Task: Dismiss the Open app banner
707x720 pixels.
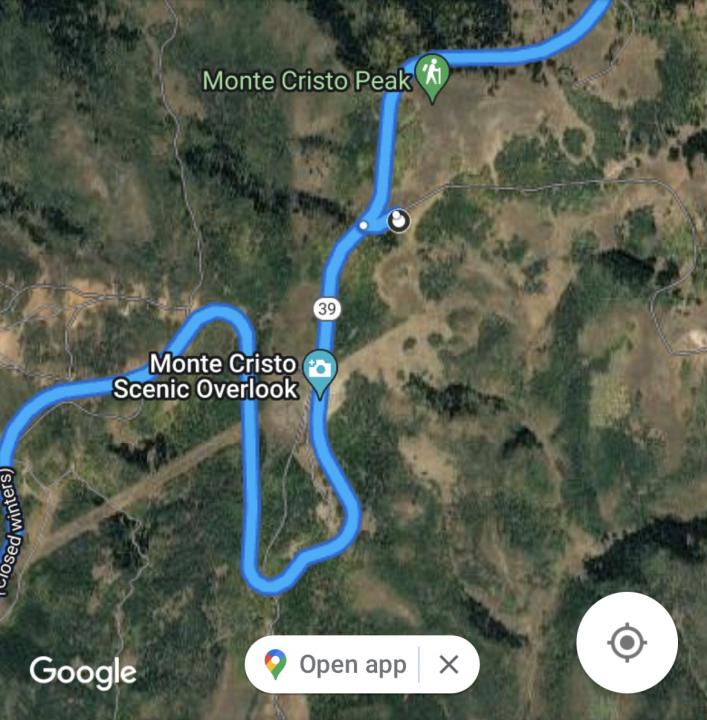Action: pyautogui.click(x=449, y=664)
